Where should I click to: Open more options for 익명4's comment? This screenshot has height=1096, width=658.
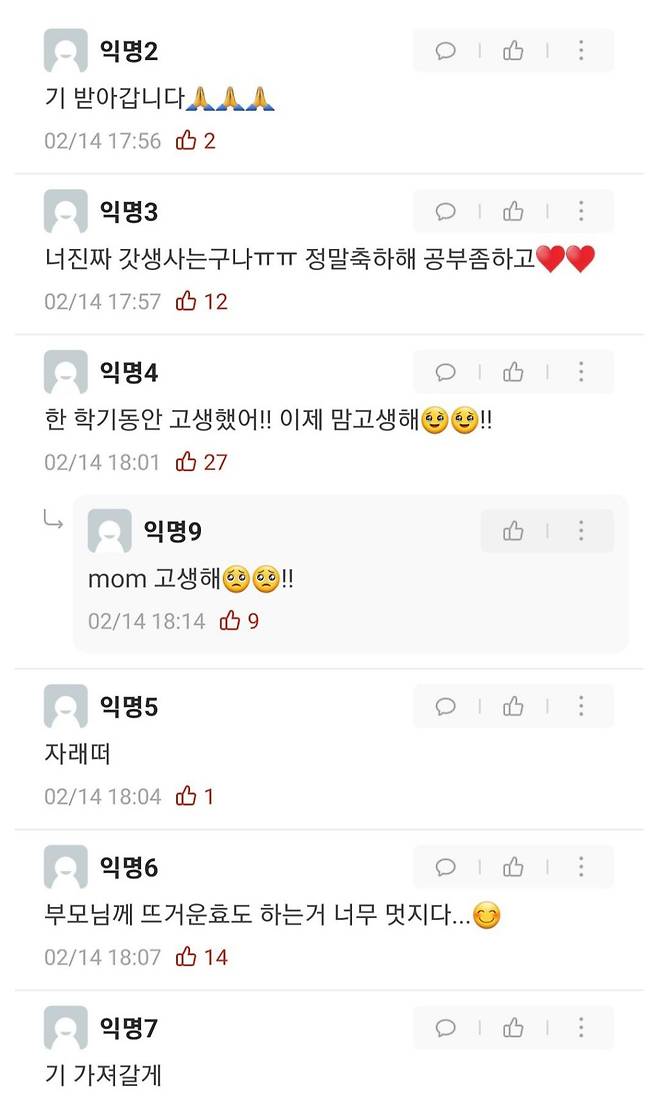point(581,373)
